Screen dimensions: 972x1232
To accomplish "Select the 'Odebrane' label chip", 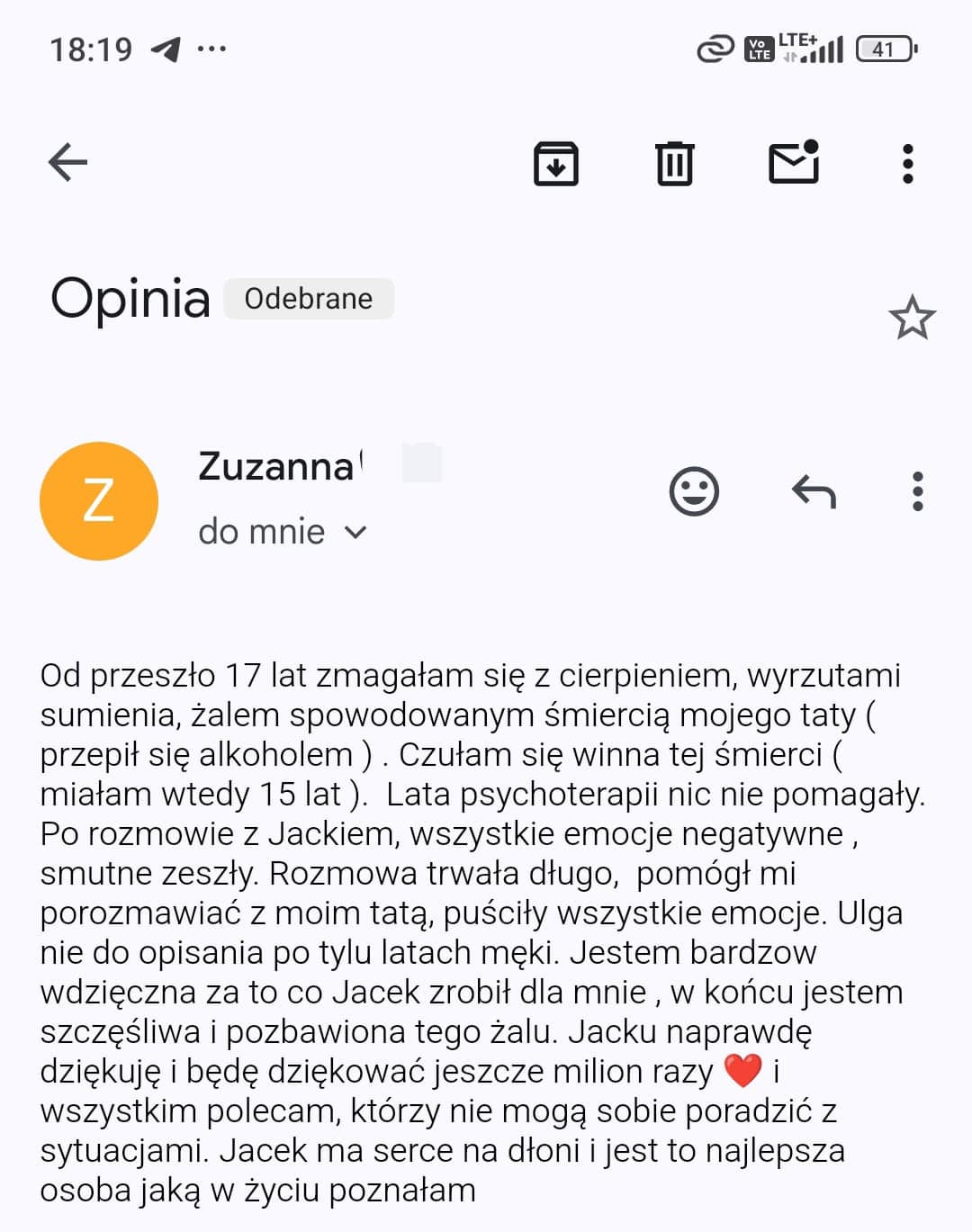I will pyautogui.click(x=309, y=299).
